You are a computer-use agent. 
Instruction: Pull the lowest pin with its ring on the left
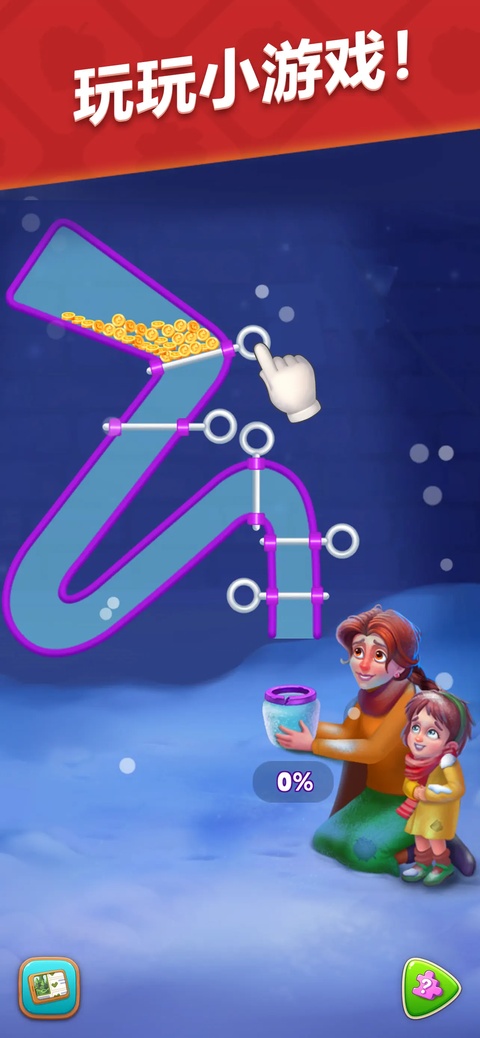click(244, 595)
